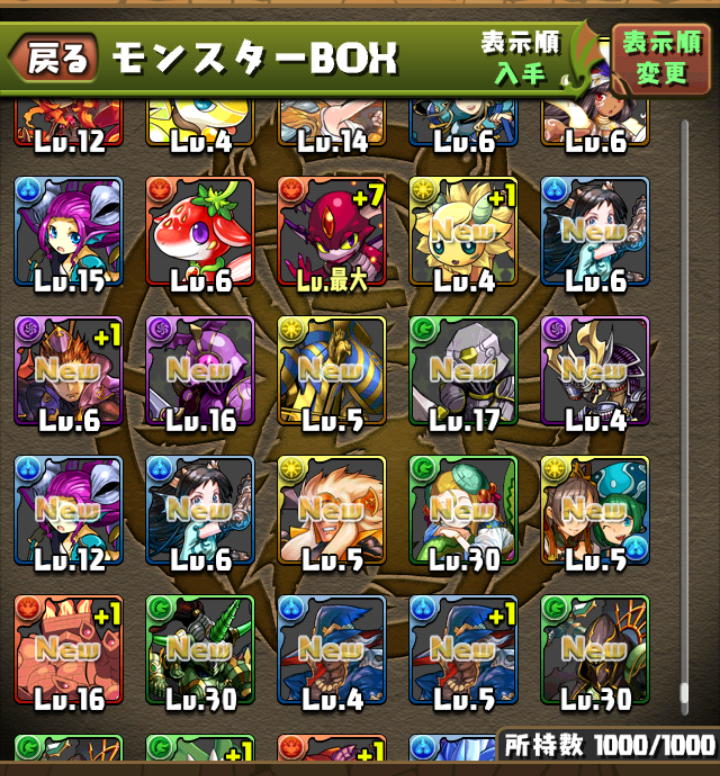This screenshot has height=776, width=720.
Task: Select the twin girls Lv.5 monster
Action: (x=595, y=512)
